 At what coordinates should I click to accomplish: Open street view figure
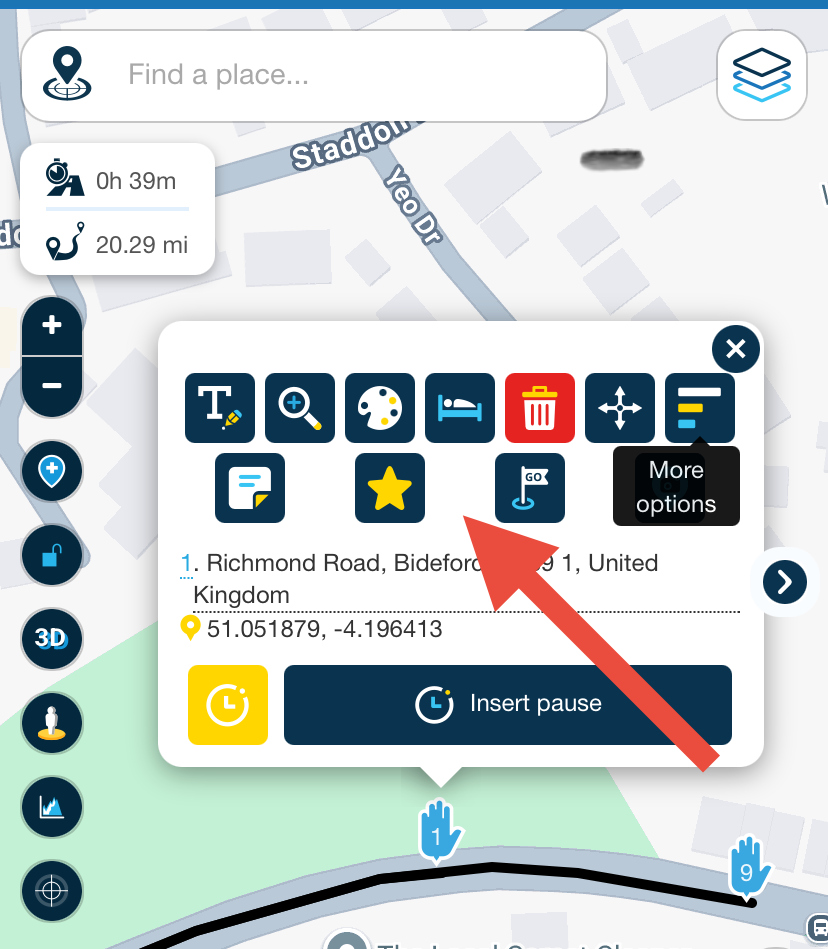[x=52, y=722]
